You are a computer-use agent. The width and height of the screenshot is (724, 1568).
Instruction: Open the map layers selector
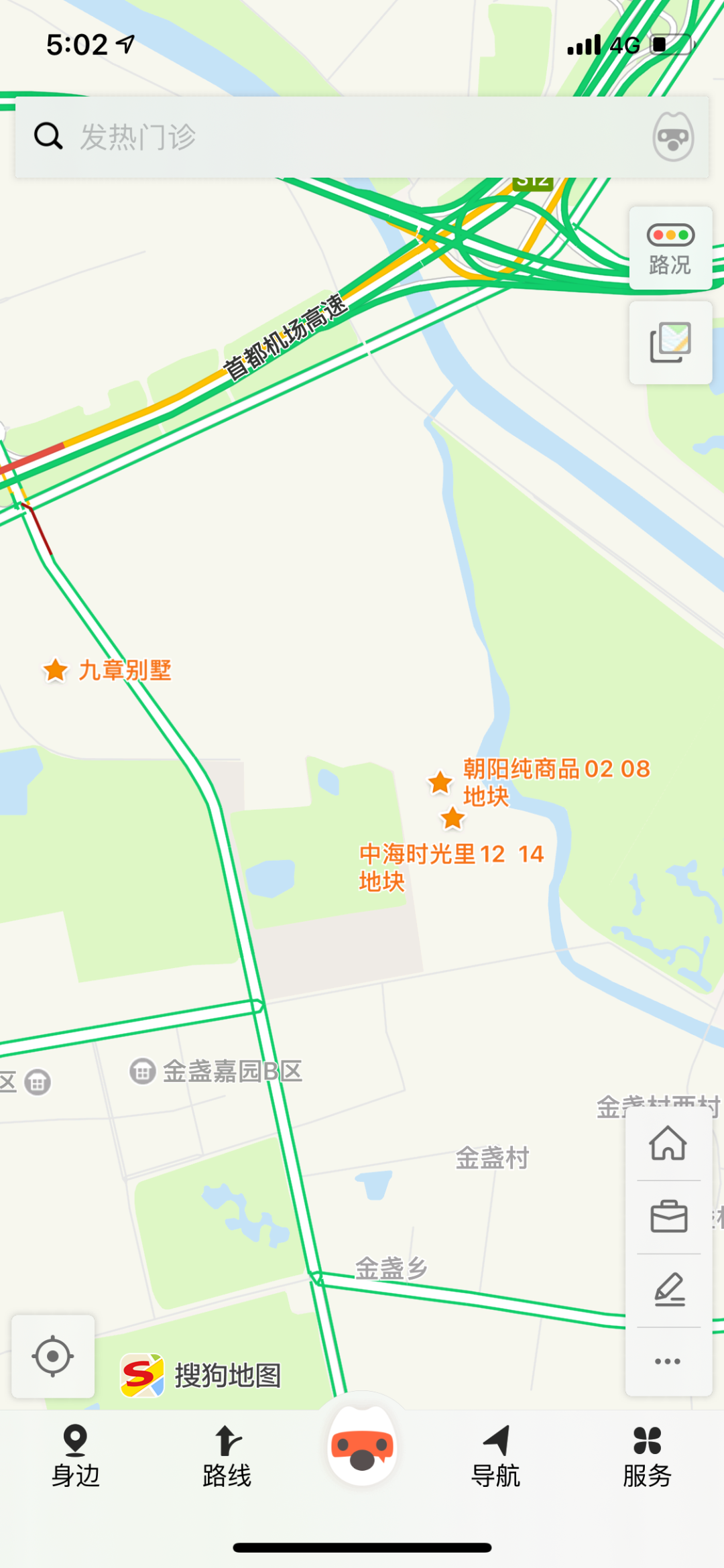670,343
